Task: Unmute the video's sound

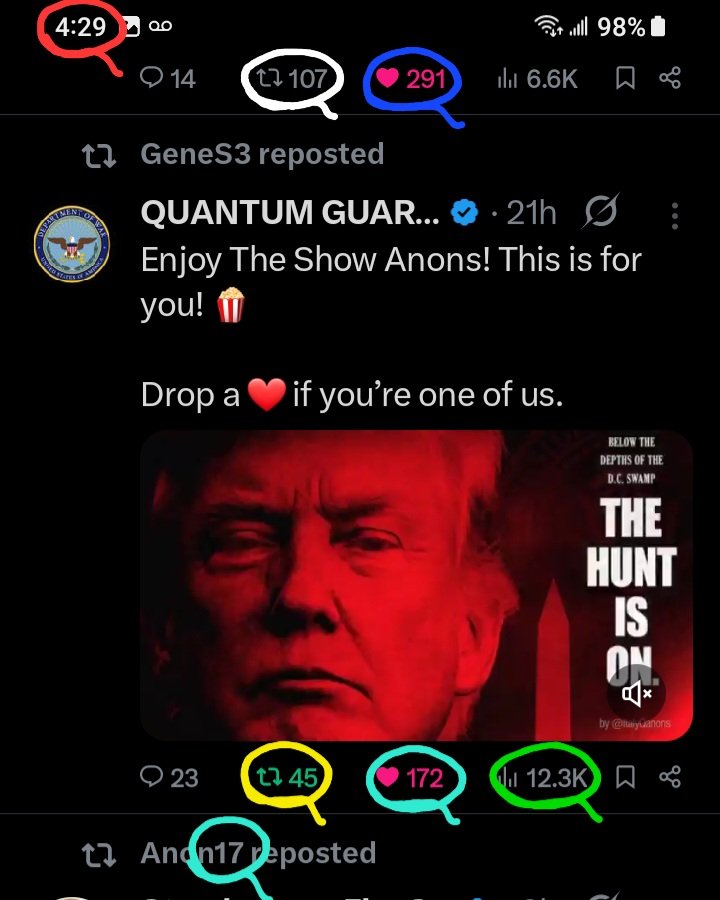Action: (x=637, y=692)
